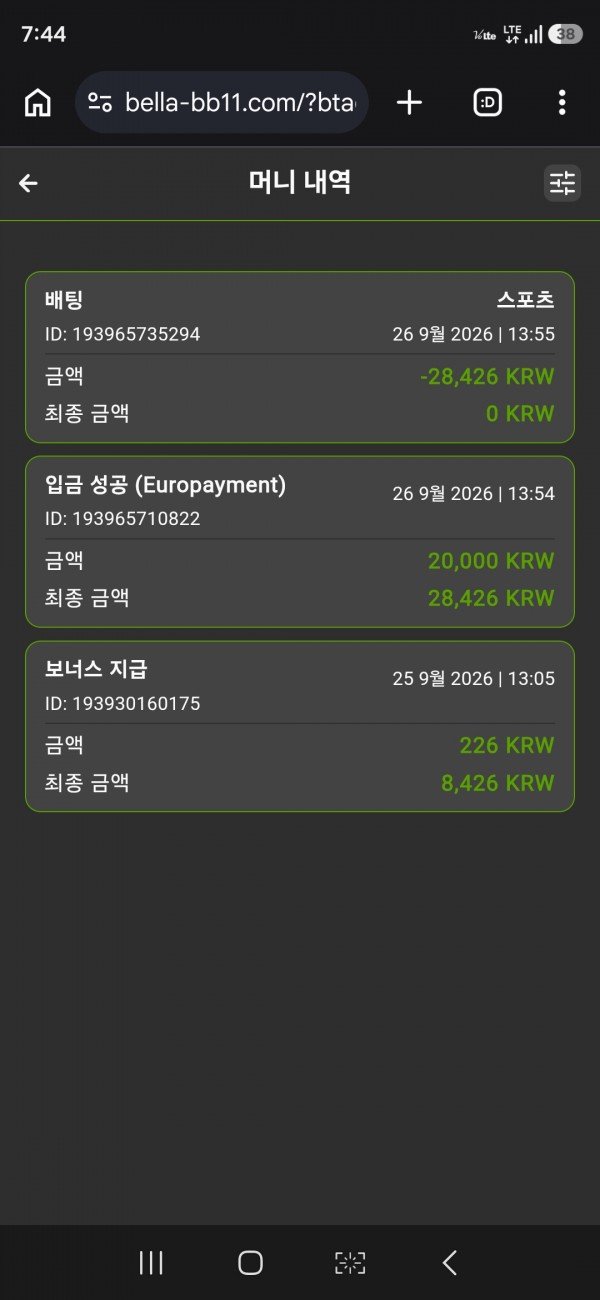Tap the system back button
This screenshot has height=1300, width=600.
tap(449, 1263)
